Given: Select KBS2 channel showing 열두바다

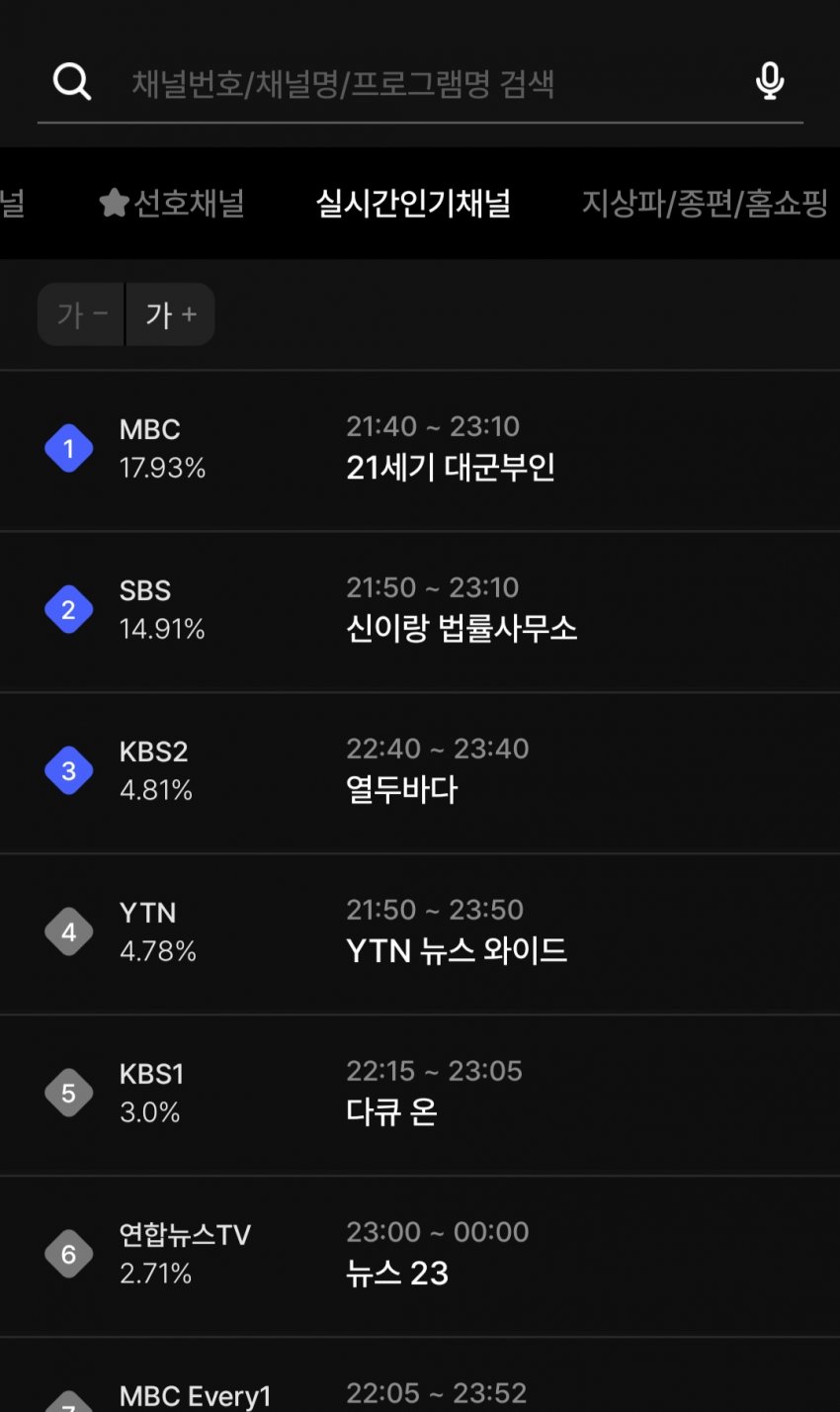Looking at the screenshot, I should point(420,773).
